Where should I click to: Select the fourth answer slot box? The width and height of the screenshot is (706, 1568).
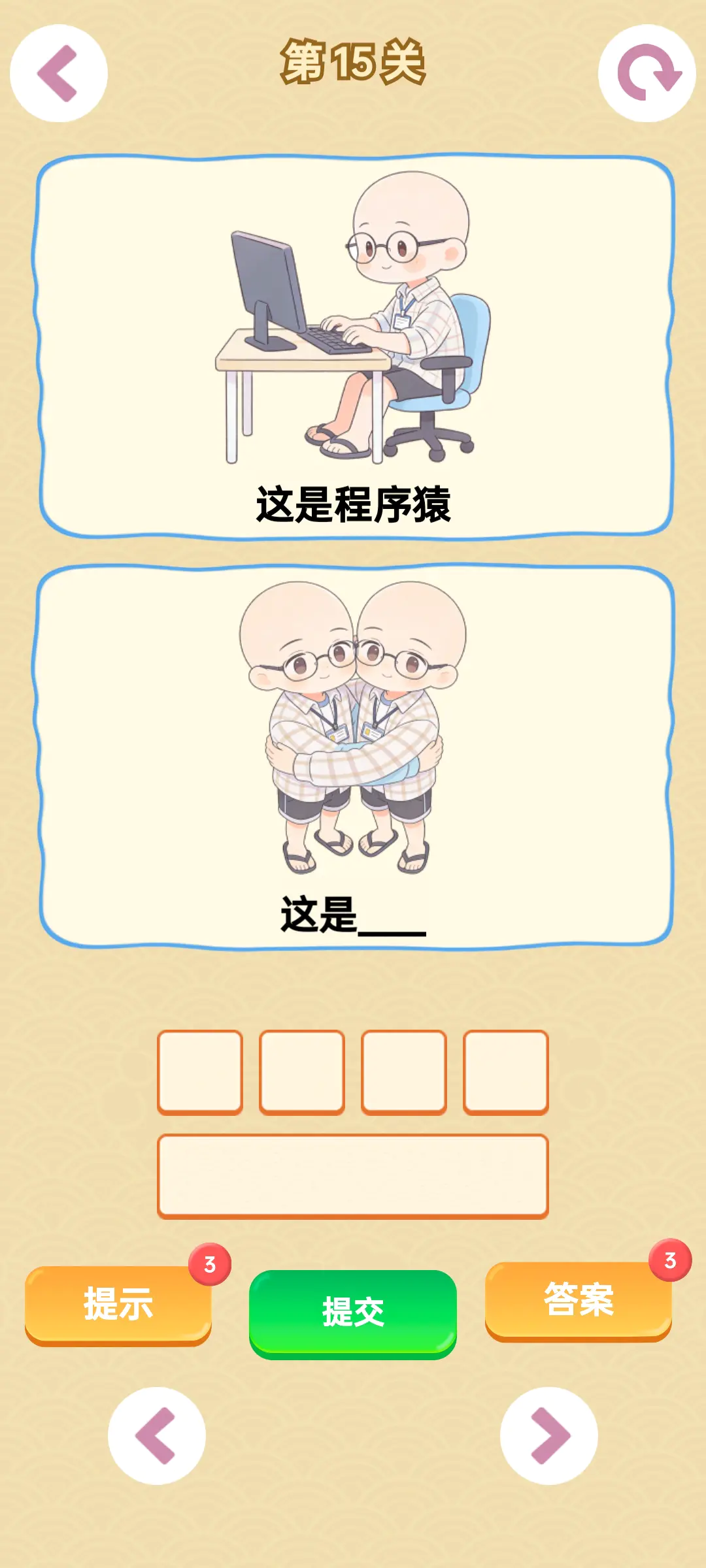pos(506,1071)
